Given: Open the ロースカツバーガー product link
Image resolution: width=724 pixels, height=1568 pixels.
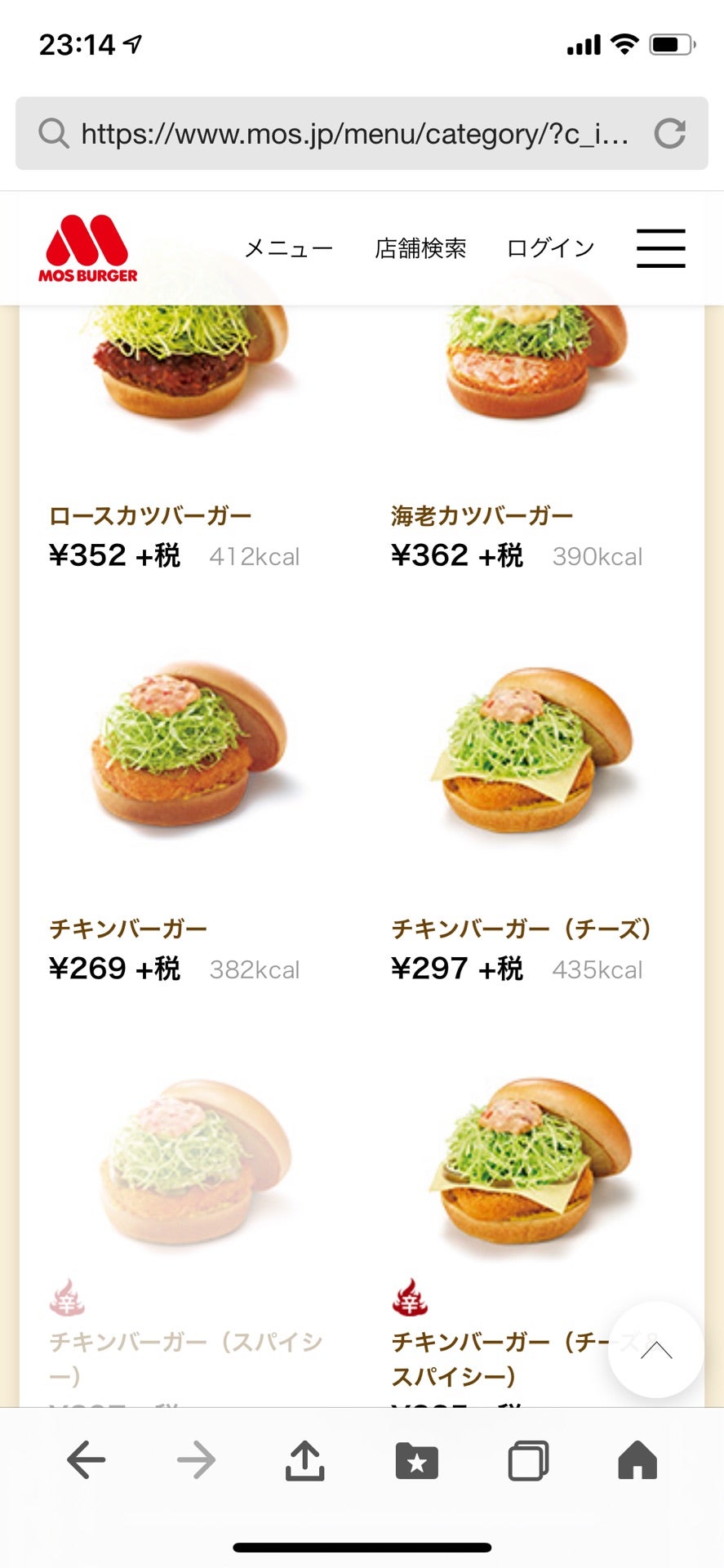Looking at the screenshot, I should [x=149, y=514].
